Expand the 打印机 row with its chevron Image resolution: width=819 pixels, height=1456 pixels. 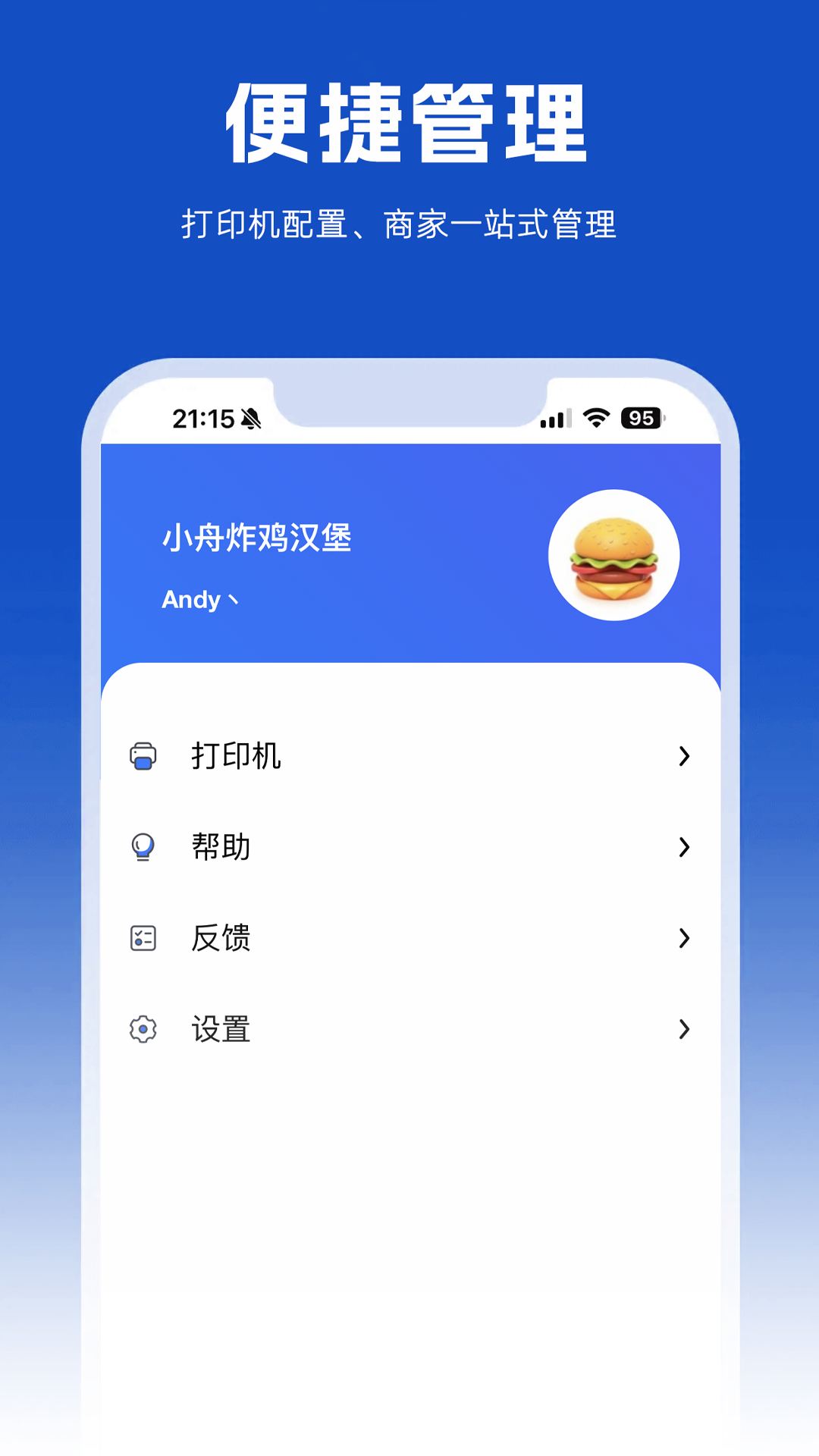[x=685, y=755]
